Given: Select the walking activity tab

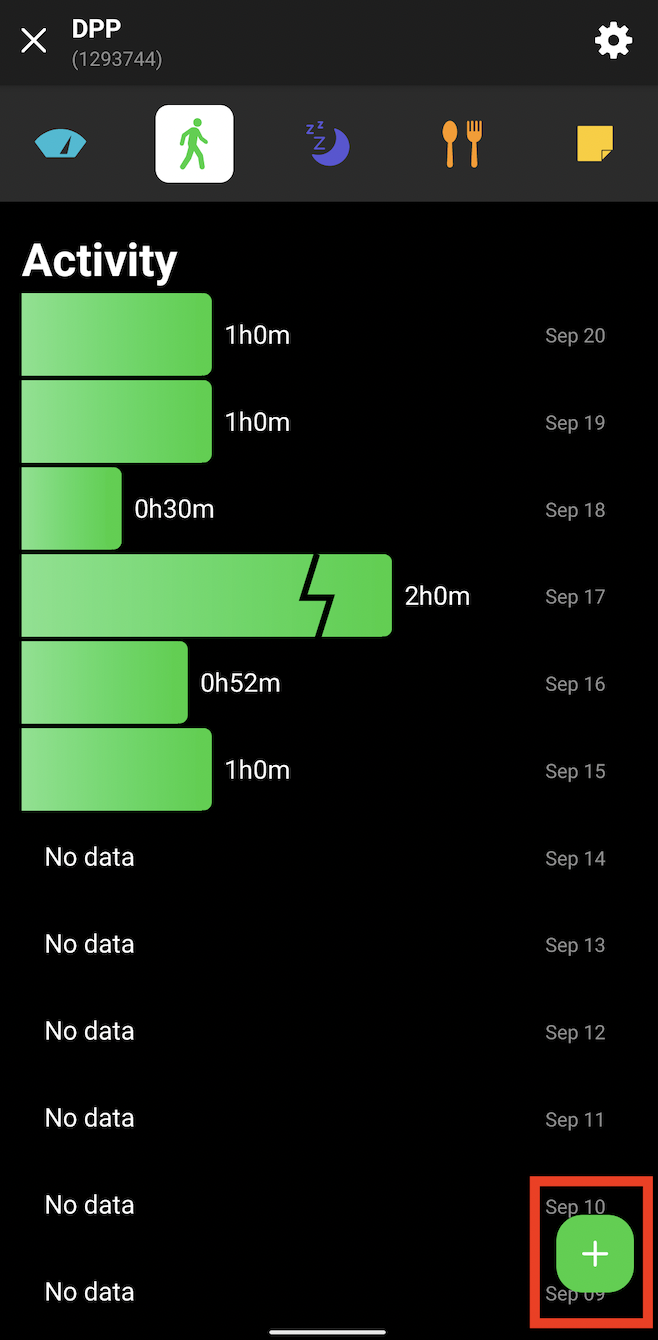Looking at the screenshot, I should click(x=194, y=144).
